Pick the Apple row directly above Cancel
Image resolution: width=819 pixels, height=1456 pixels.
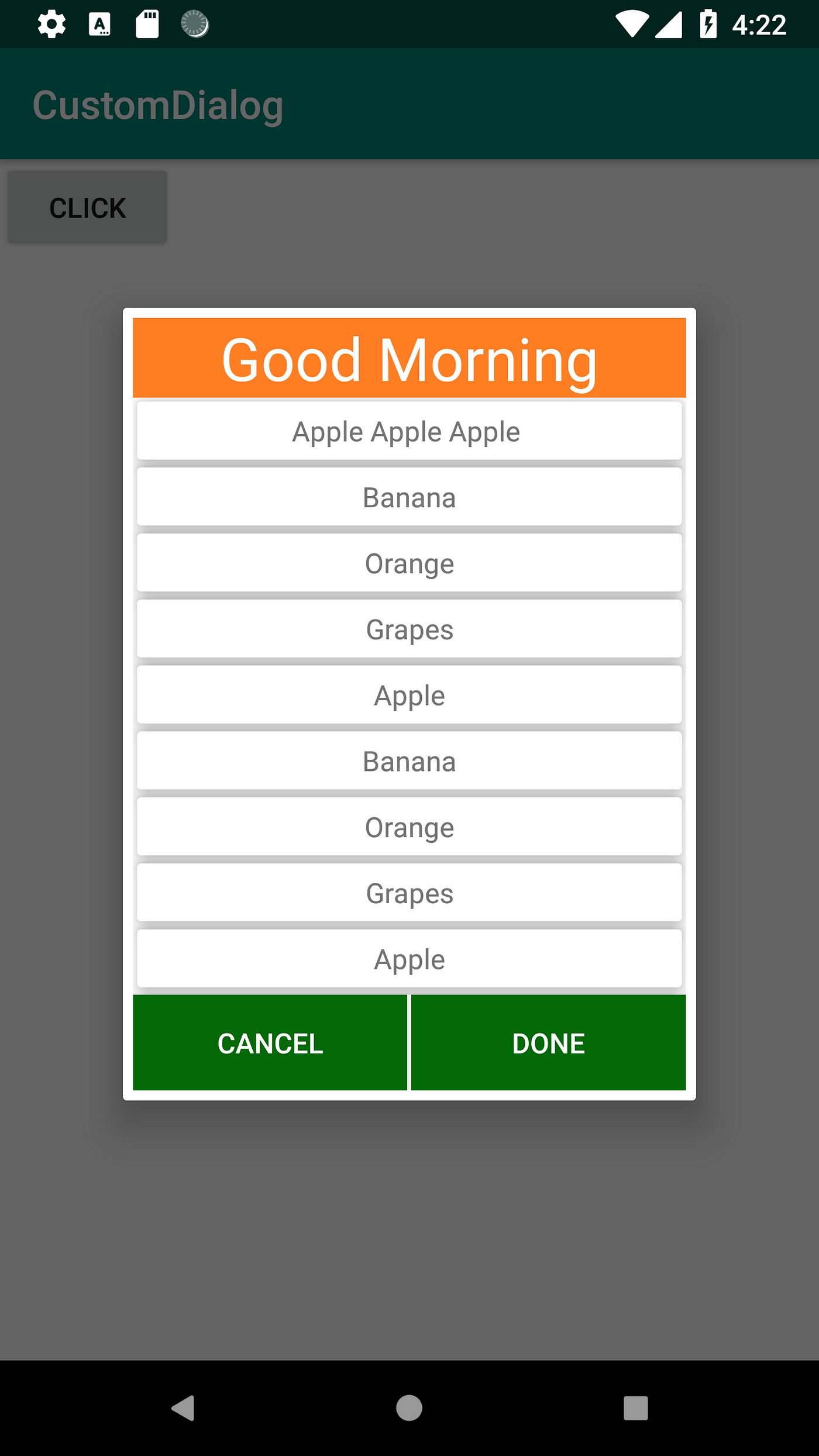tap(409, 959)
